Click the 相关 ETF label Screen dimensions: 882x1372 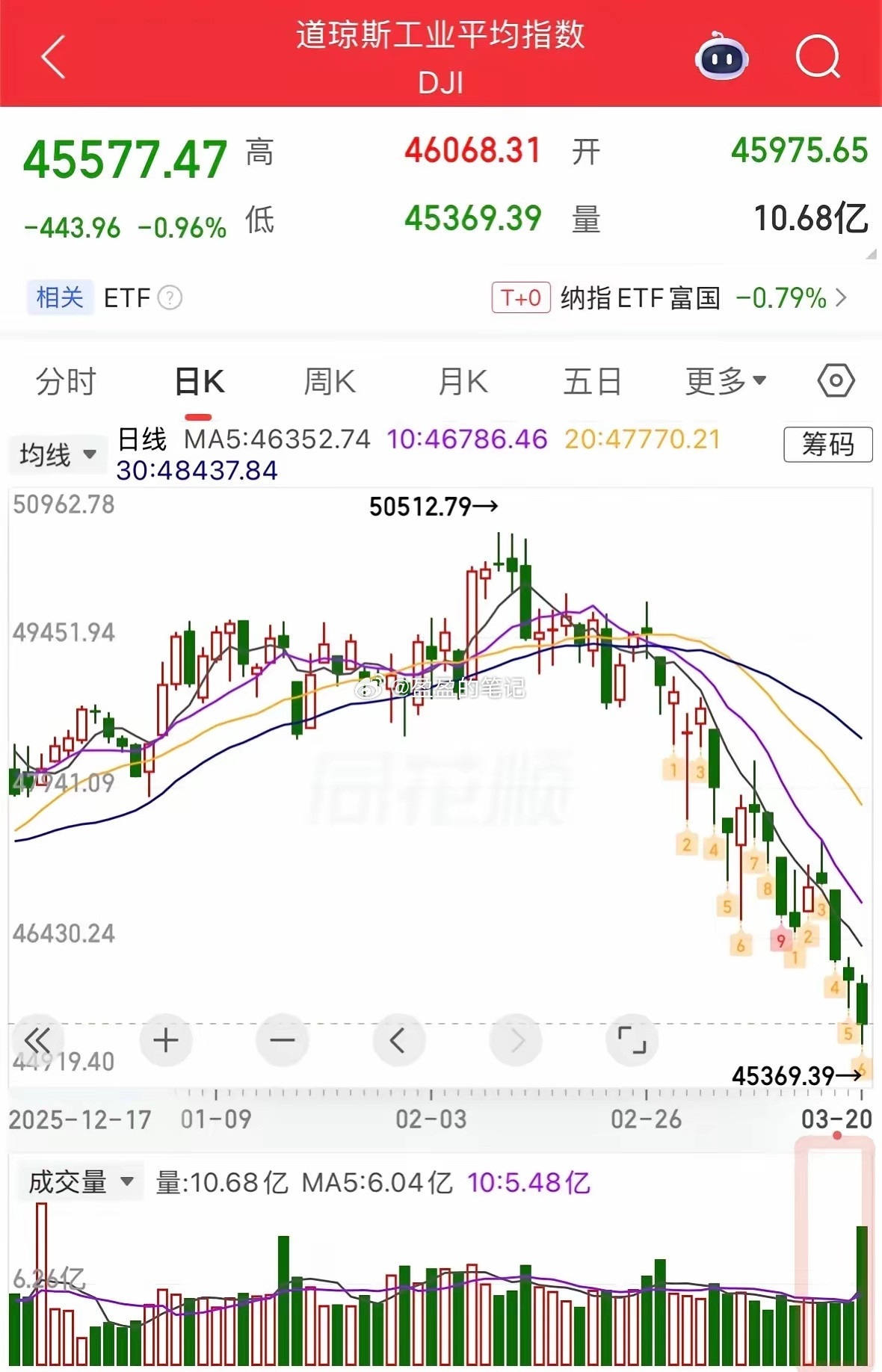point(60,298)
